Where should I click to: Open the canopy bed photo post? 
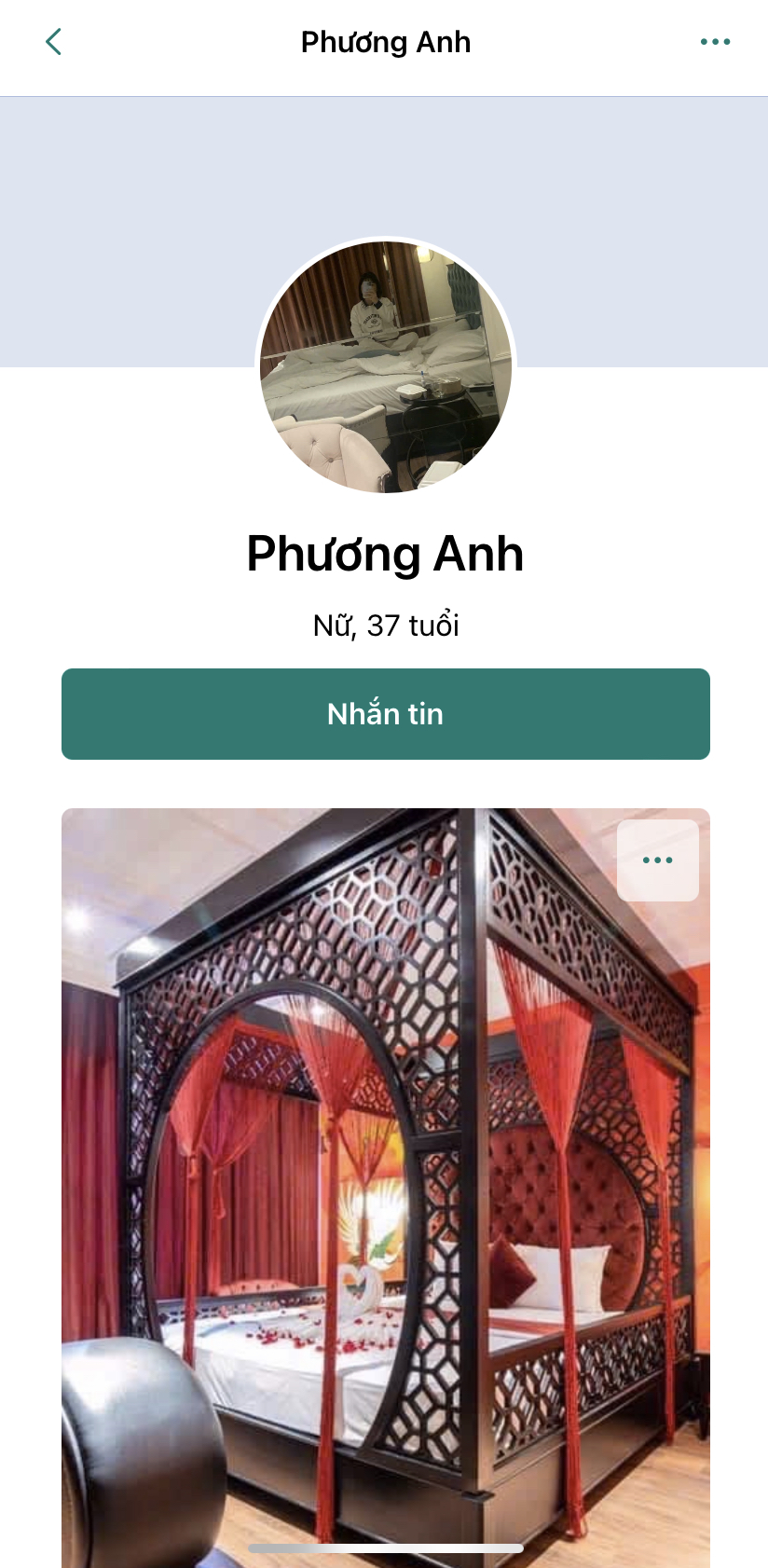click(385, 1184)
